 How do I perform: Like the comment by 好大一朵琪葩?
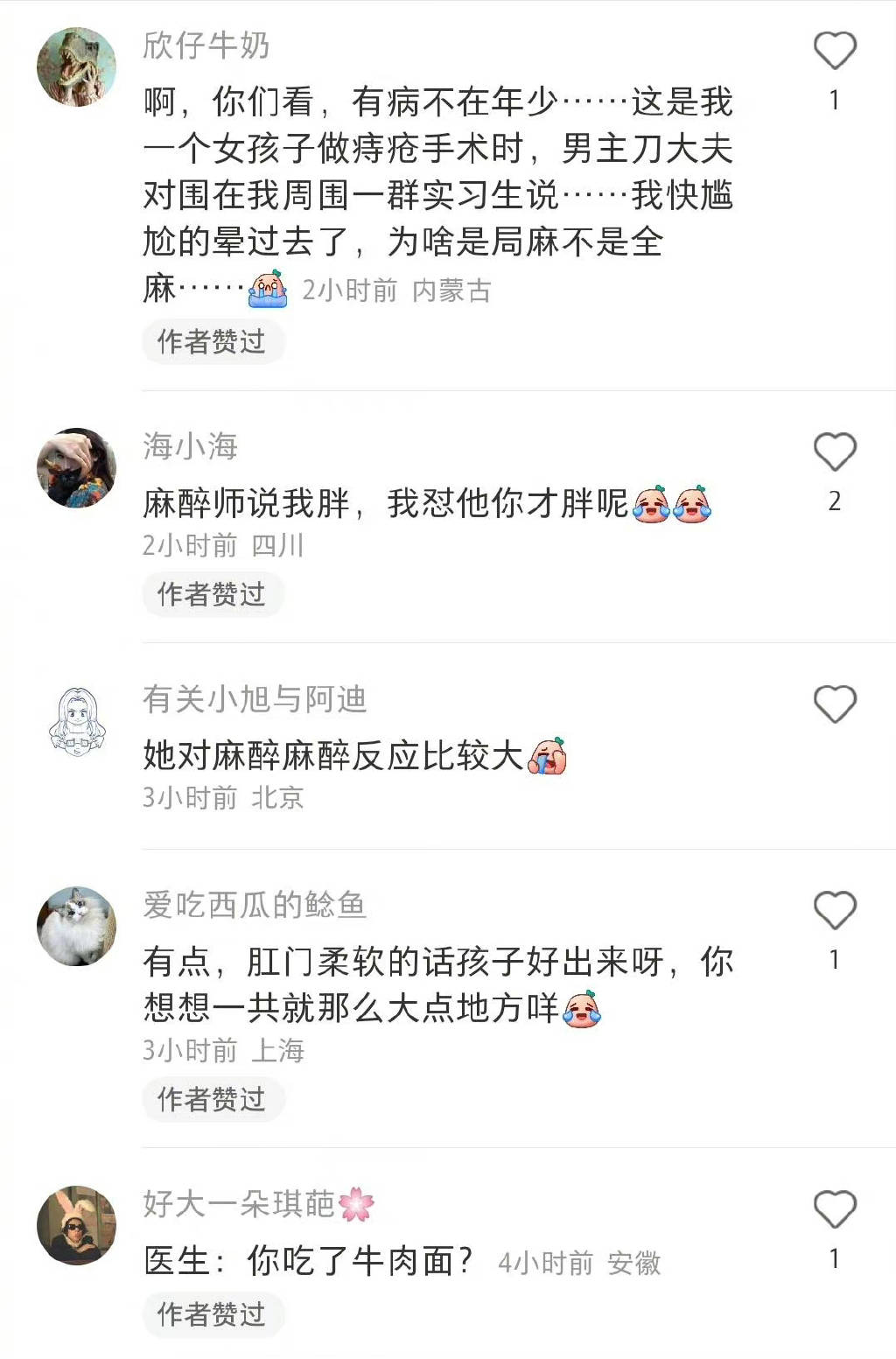click(835, 1210)
